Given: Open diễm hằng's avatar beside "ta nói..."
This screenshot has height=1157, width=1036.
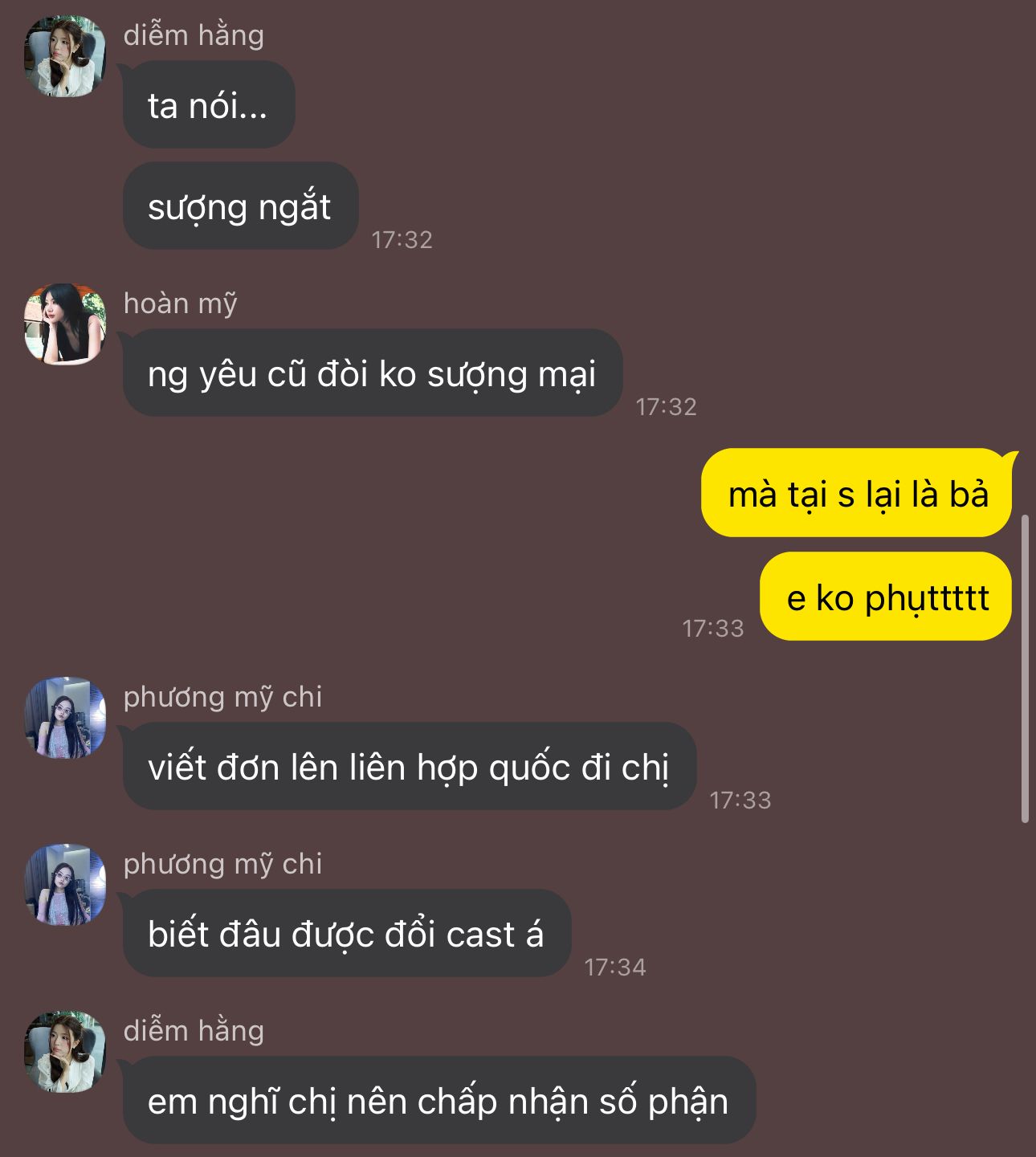Looking at the screenshot, I should tap(65, 56).
